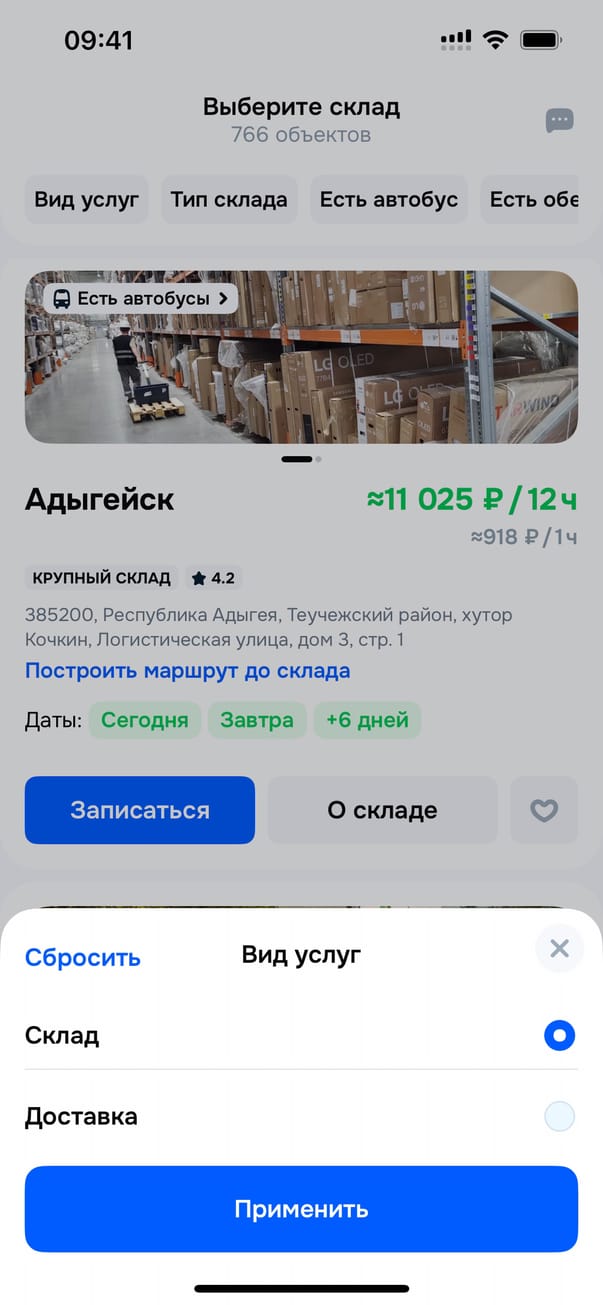
Task: Toggle the Есть автобус filter chip
Action: click(x=389, y=199)
